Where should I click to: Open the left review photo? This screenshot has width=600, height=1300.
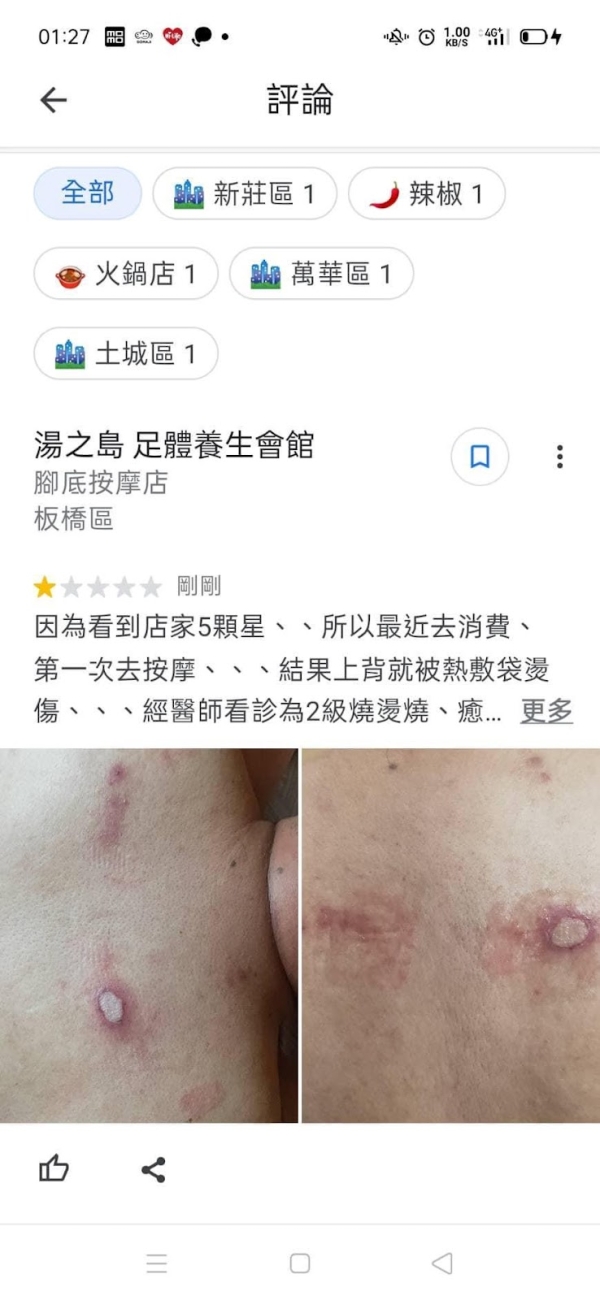(x=148, y=935)
